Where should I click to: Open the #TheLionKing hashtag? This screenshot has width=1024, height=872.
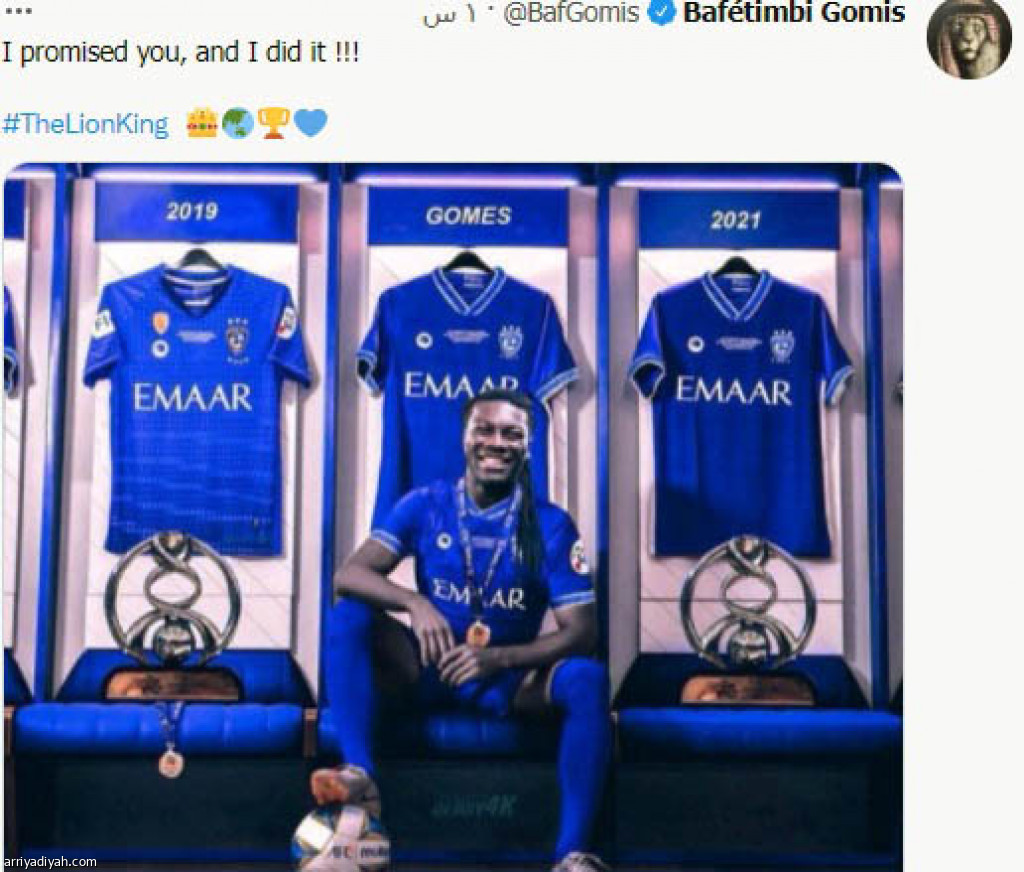coord(85,124)
